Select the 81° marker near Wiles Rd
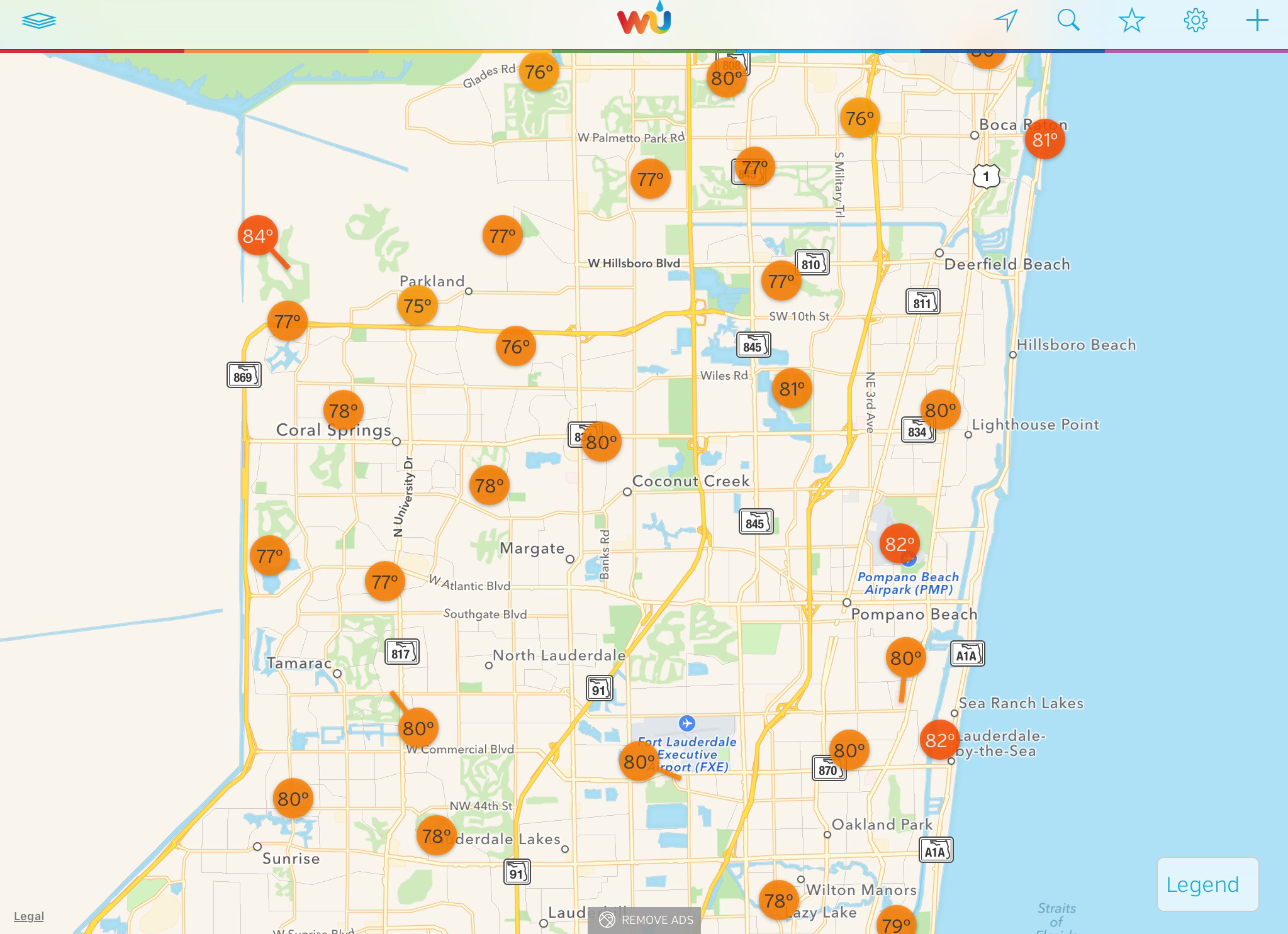1288x934 pixels. coord(792,389)
